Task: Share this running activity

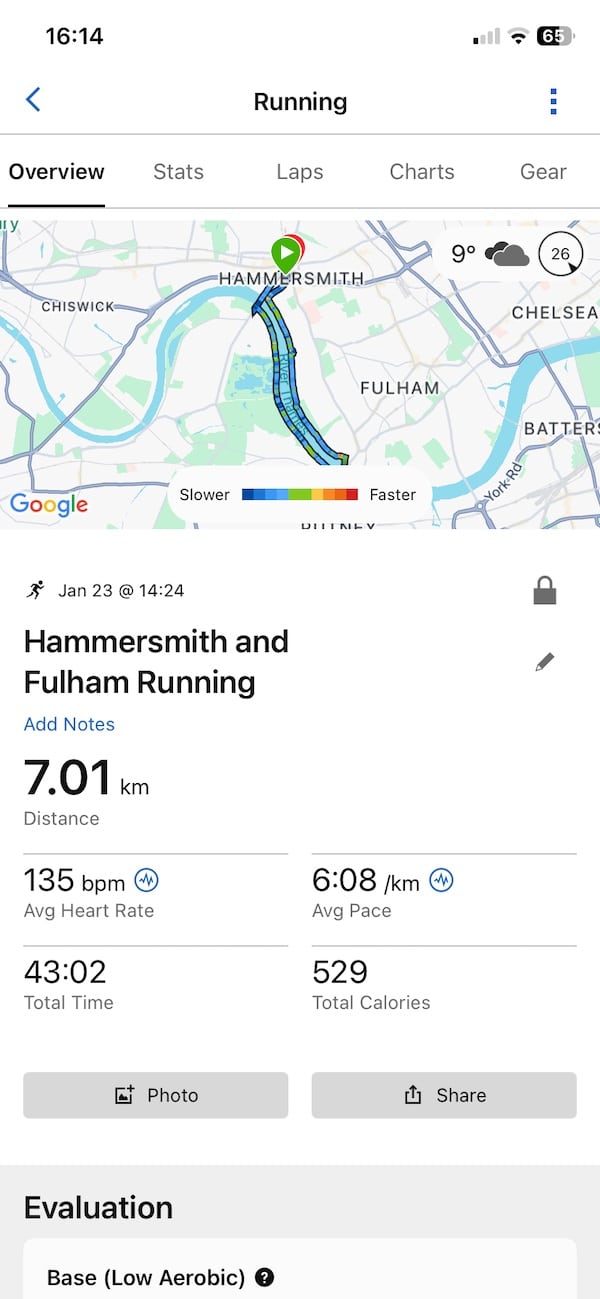Action: [x=444, y=1095]
